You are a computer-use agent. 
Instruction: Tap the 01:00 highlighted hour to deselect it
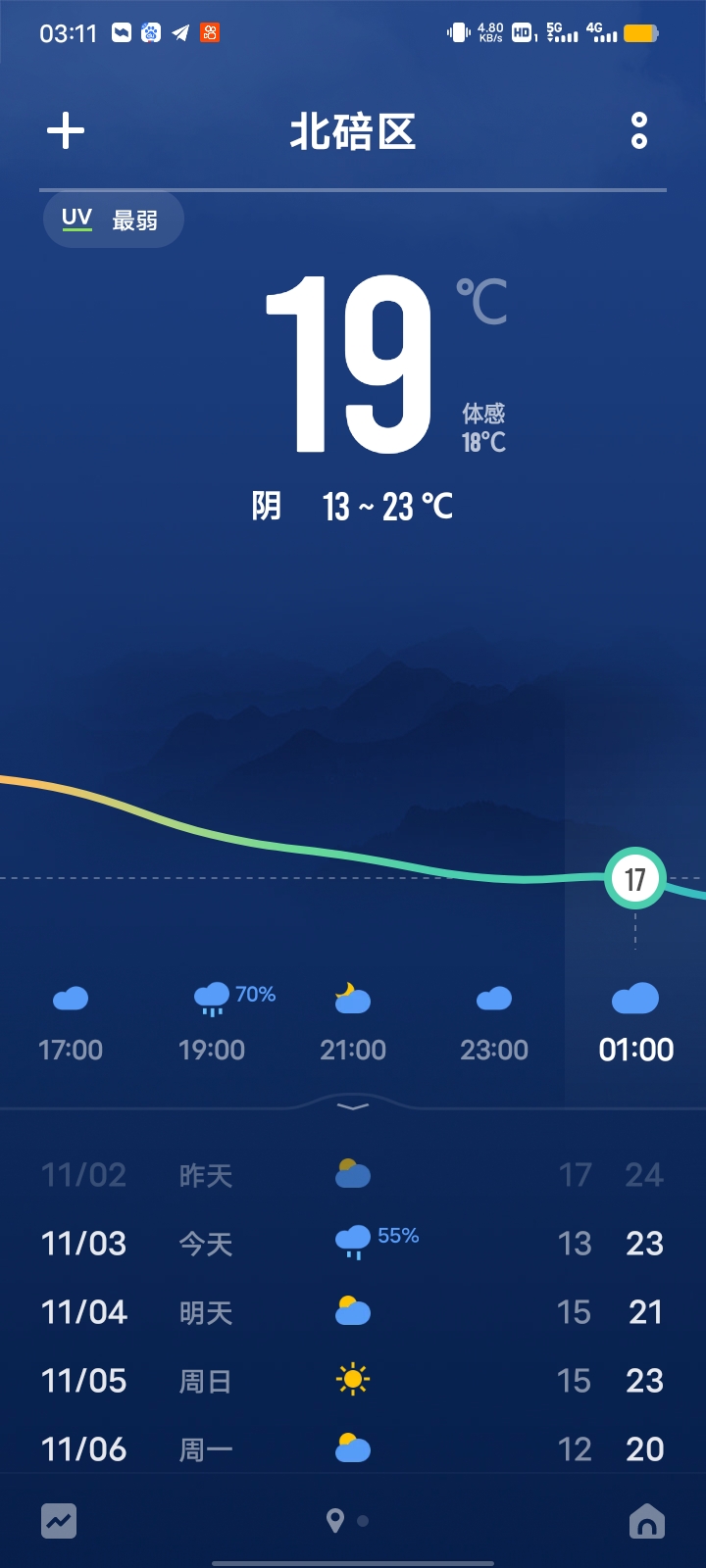click(x=634, y=1049)
